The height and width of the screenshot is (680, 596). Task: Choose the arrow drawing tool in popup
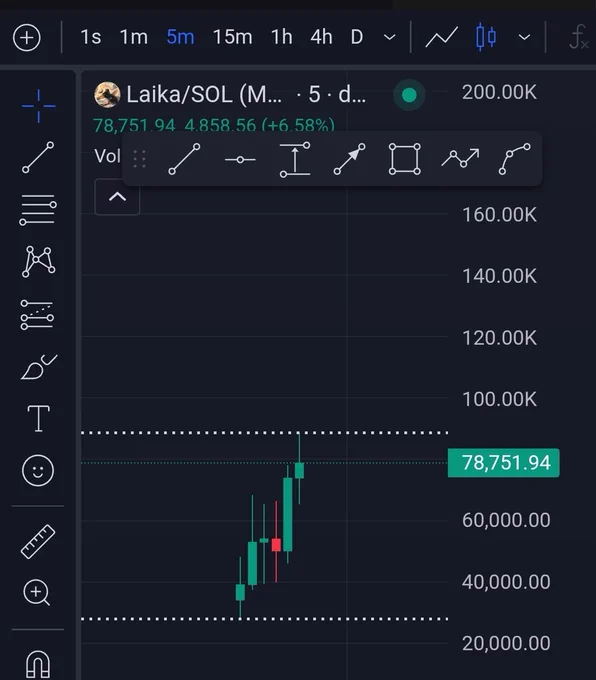click(350, 159)
